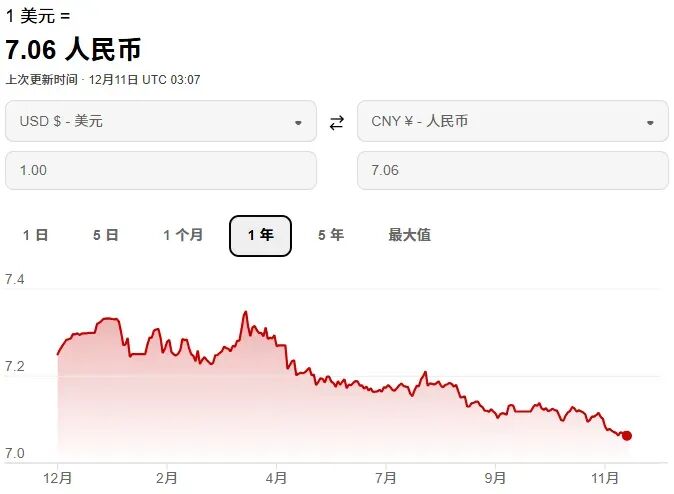
Task: Edit the 1.00 dollar amount field
Action: [161, 170]
